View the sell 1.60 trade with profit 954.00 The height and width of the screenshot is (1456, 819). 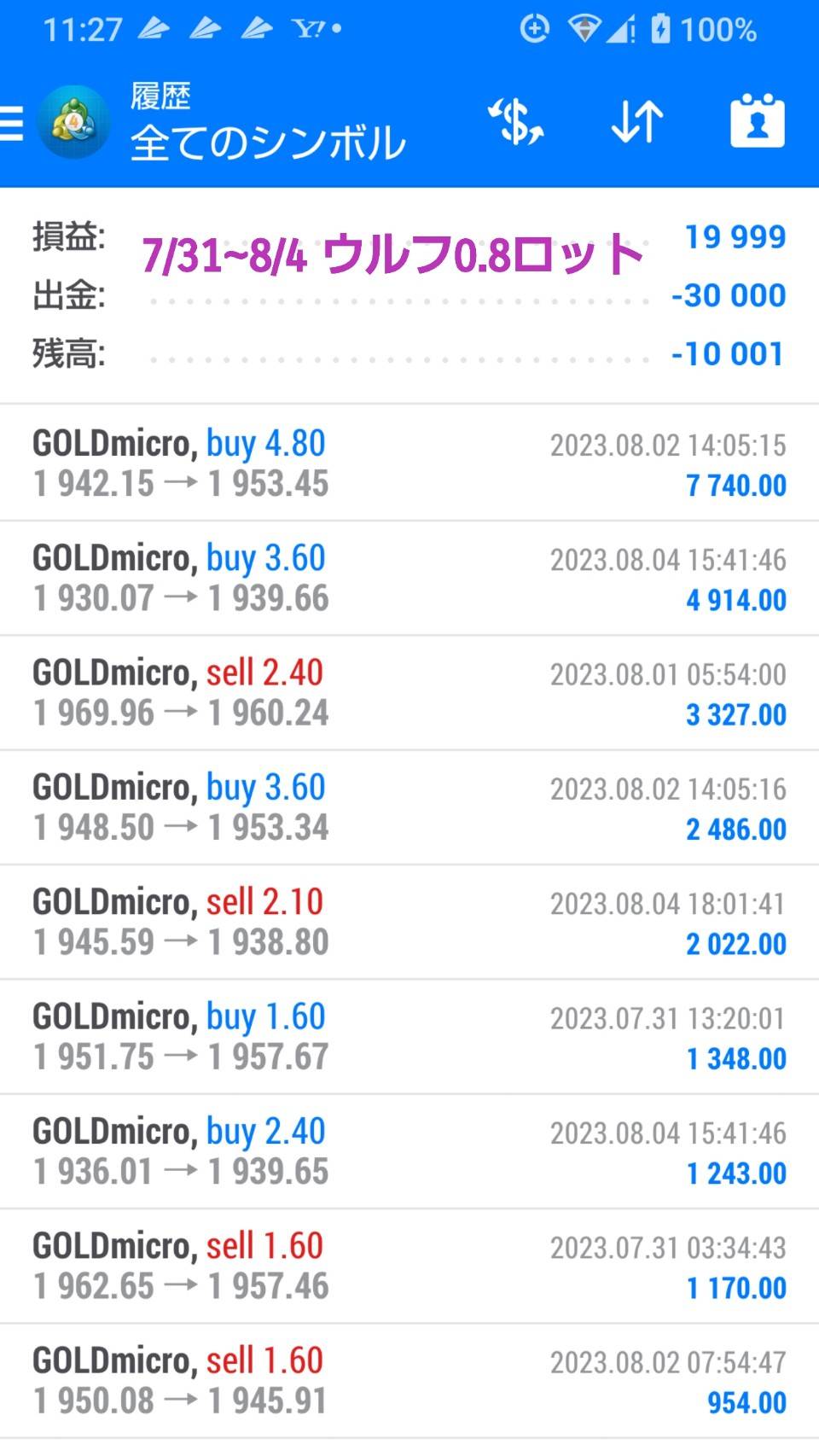[x=409, y=1381]
